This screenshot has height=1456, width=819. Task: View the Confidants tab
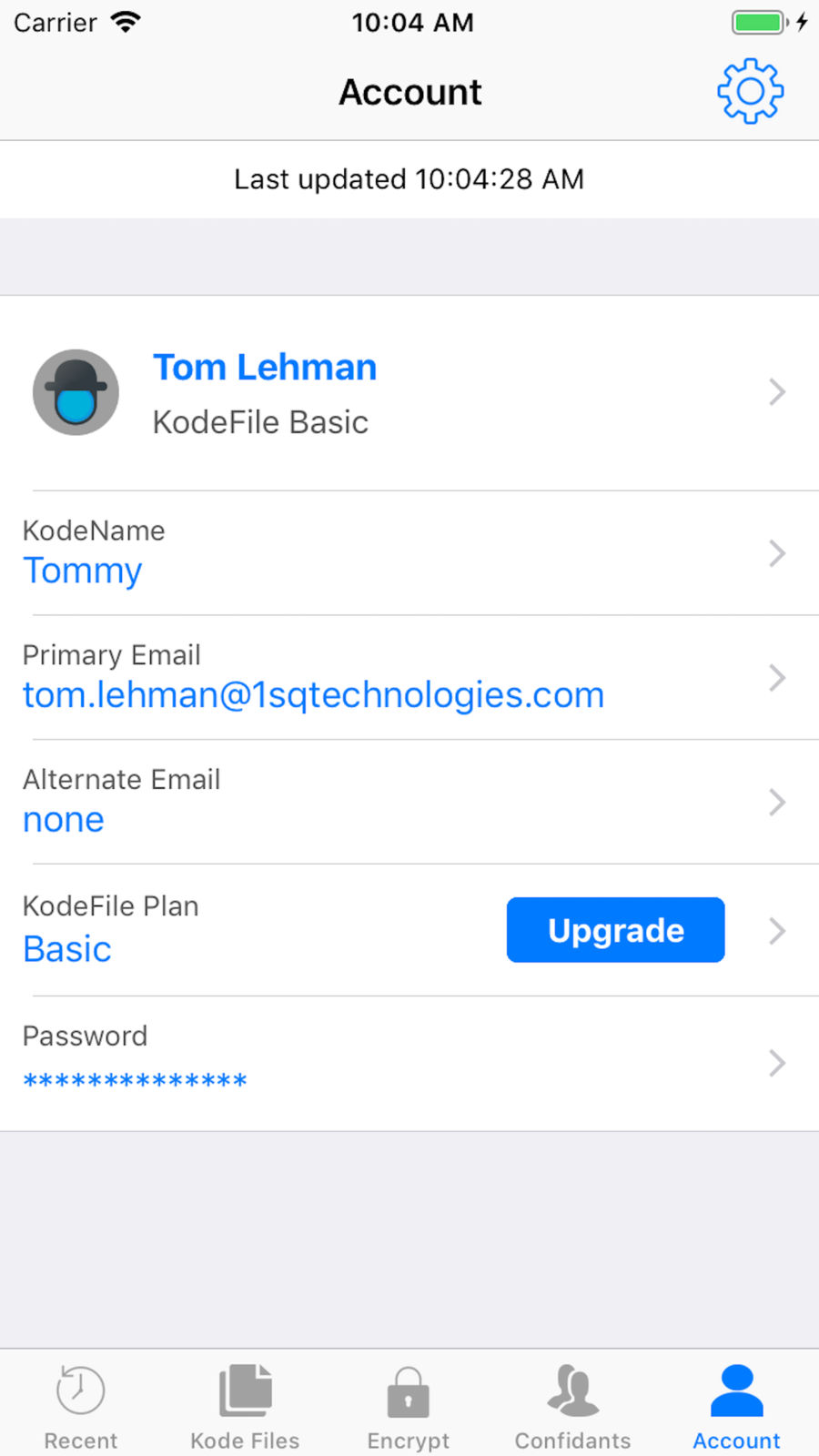click(572, 1406)
